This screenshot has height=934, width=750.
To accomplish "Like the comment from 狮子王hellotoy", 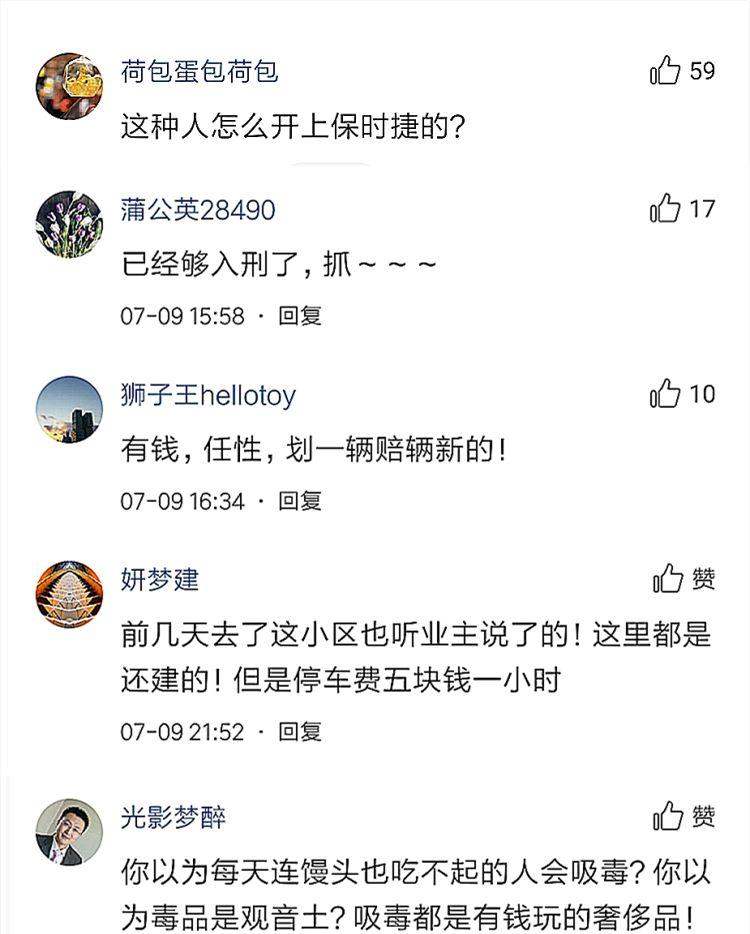I will coord(666,395).
